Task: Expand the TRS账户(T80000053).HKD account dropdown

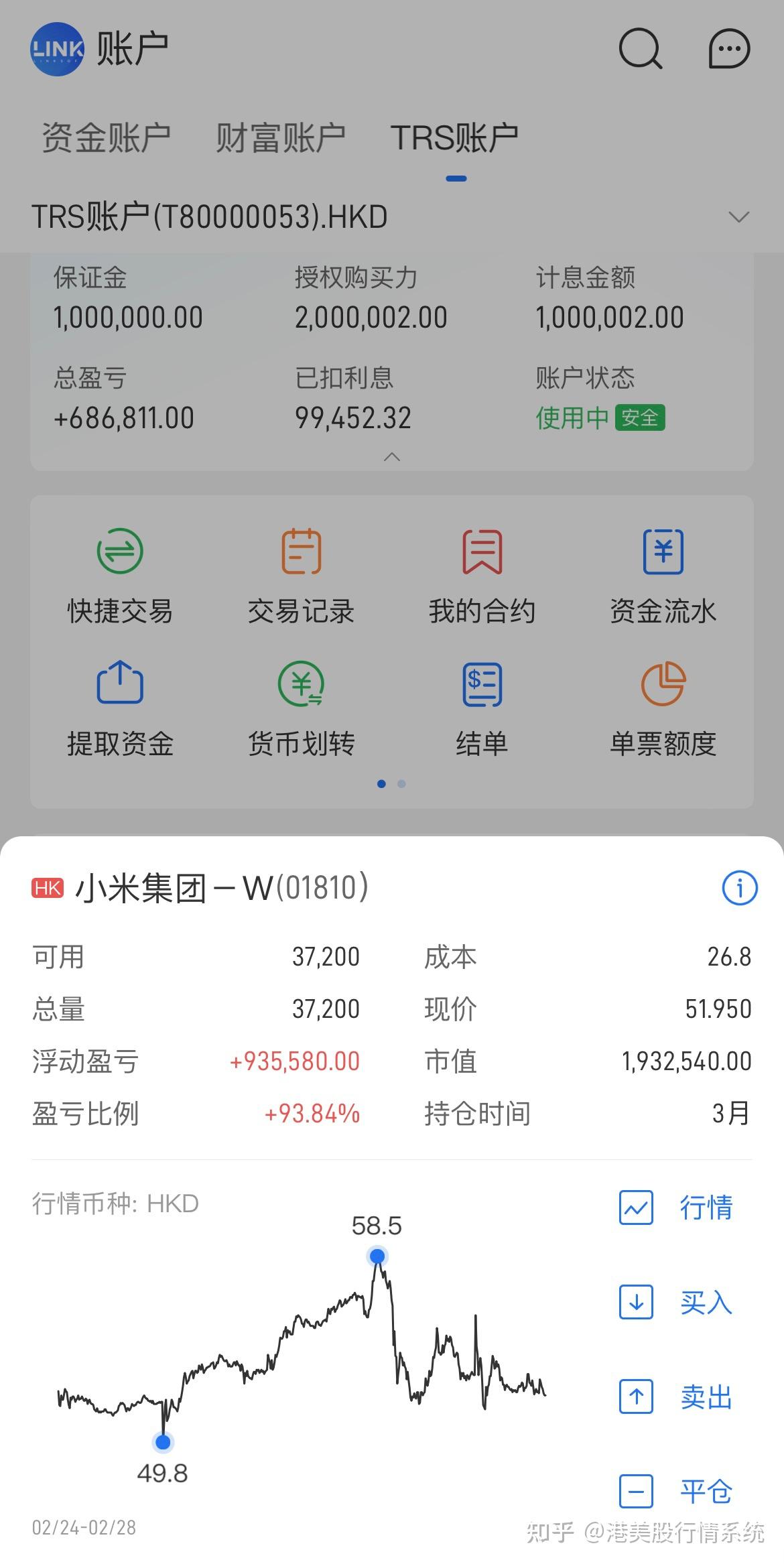Action: (x=739, y=217)
